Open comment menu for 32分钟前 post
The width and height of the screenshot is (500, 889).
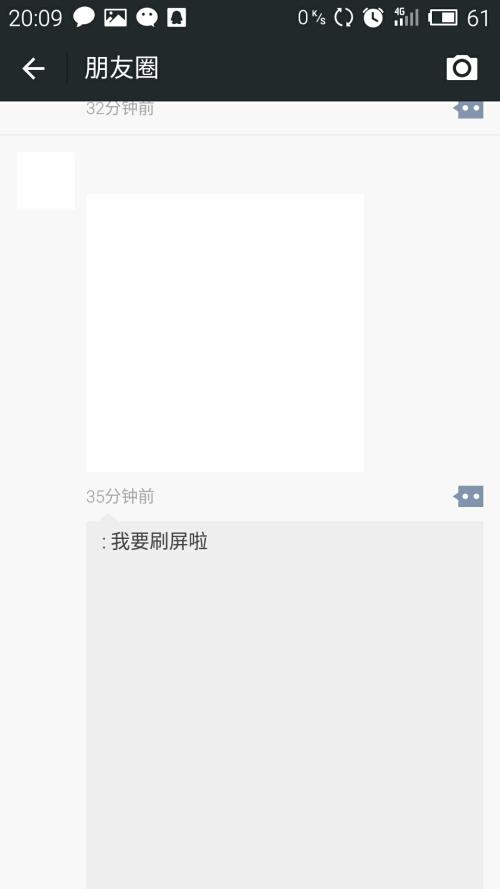pyautogui.click(x=469, y=109)
